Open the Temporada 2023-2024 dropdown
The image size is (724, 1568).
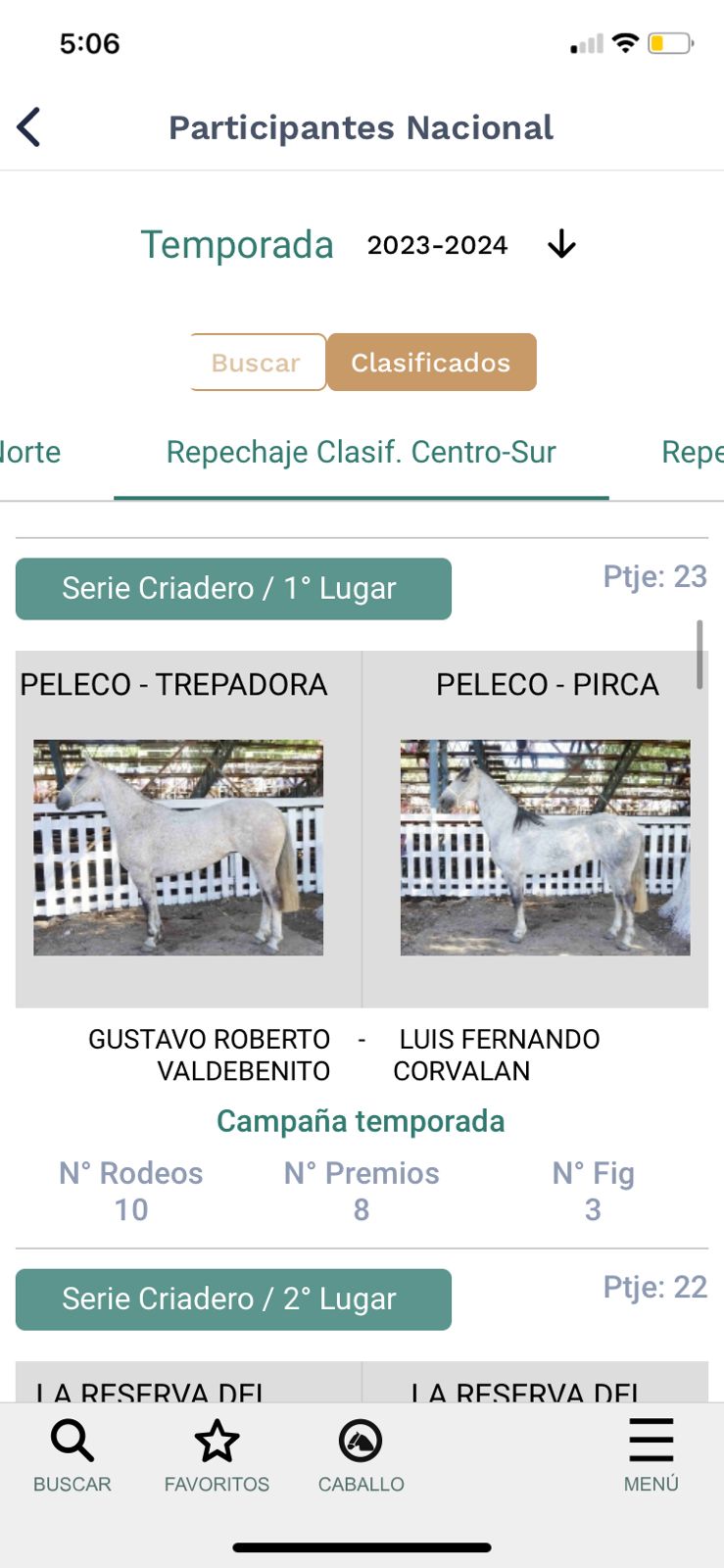coord(560,244)
